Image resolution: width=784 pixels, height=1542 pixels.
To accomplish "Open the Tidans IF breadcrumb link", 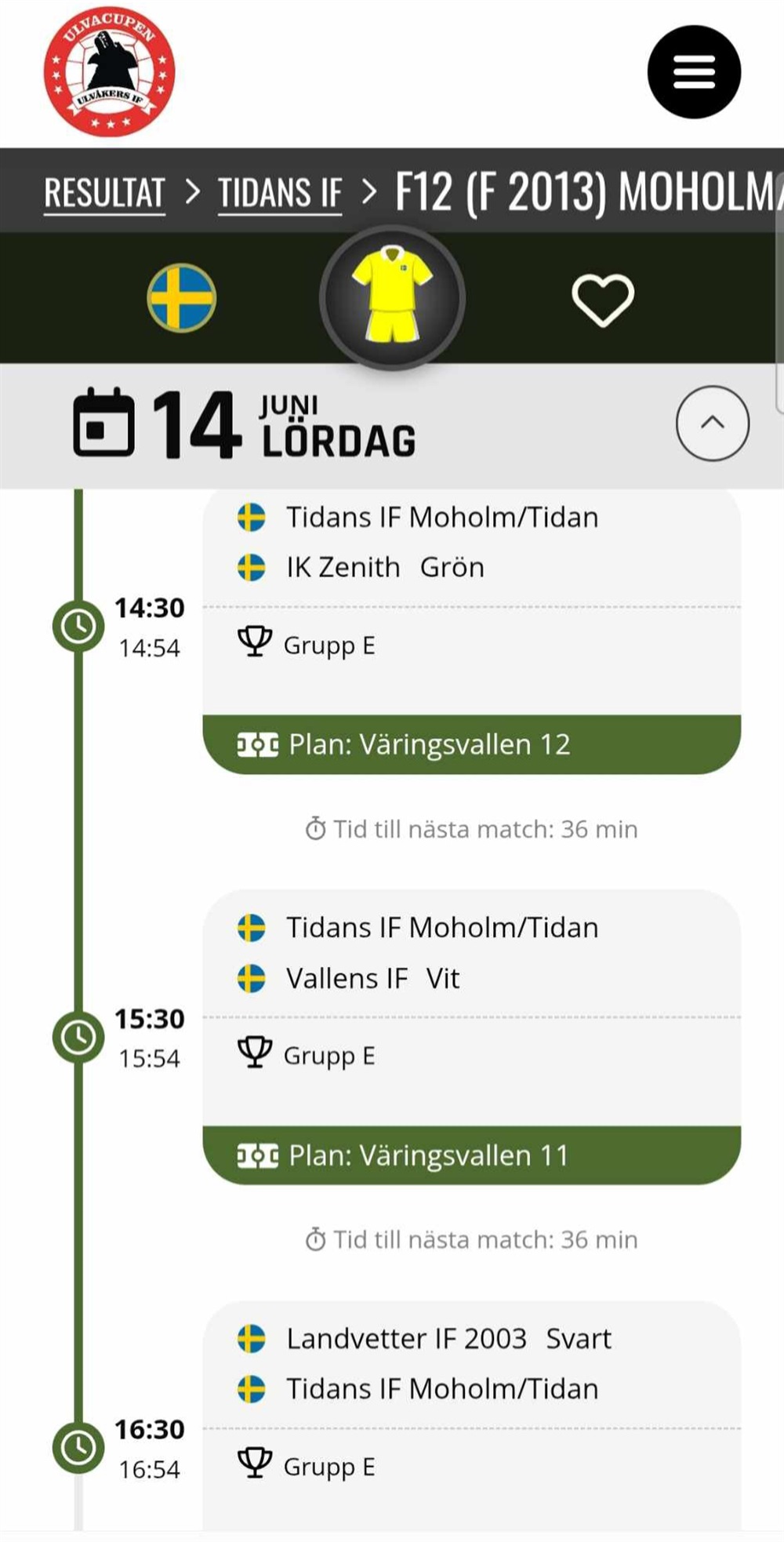I will [x=280, y=192].
